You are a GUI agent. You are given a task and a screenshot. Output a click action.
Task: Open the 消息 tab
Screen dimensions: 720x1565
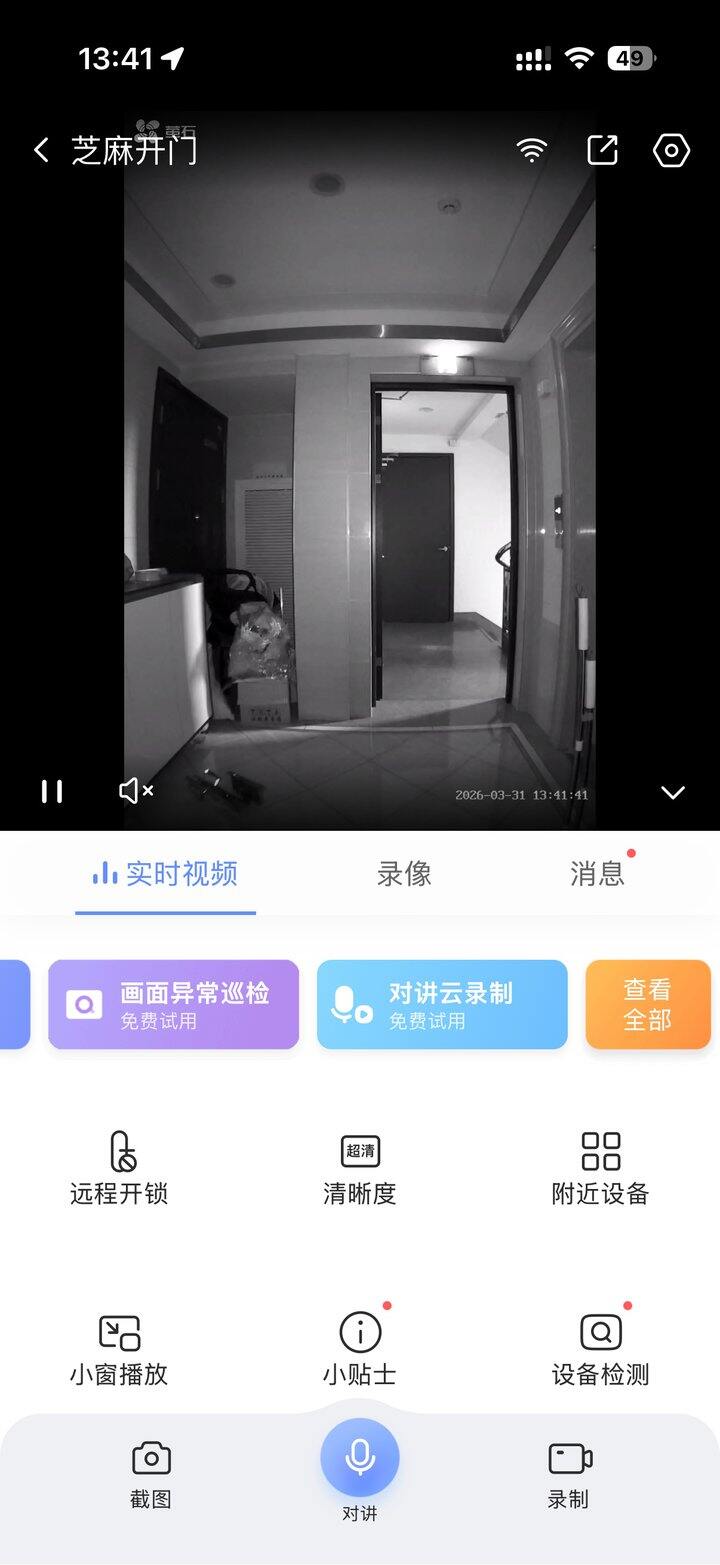[597, 874]
